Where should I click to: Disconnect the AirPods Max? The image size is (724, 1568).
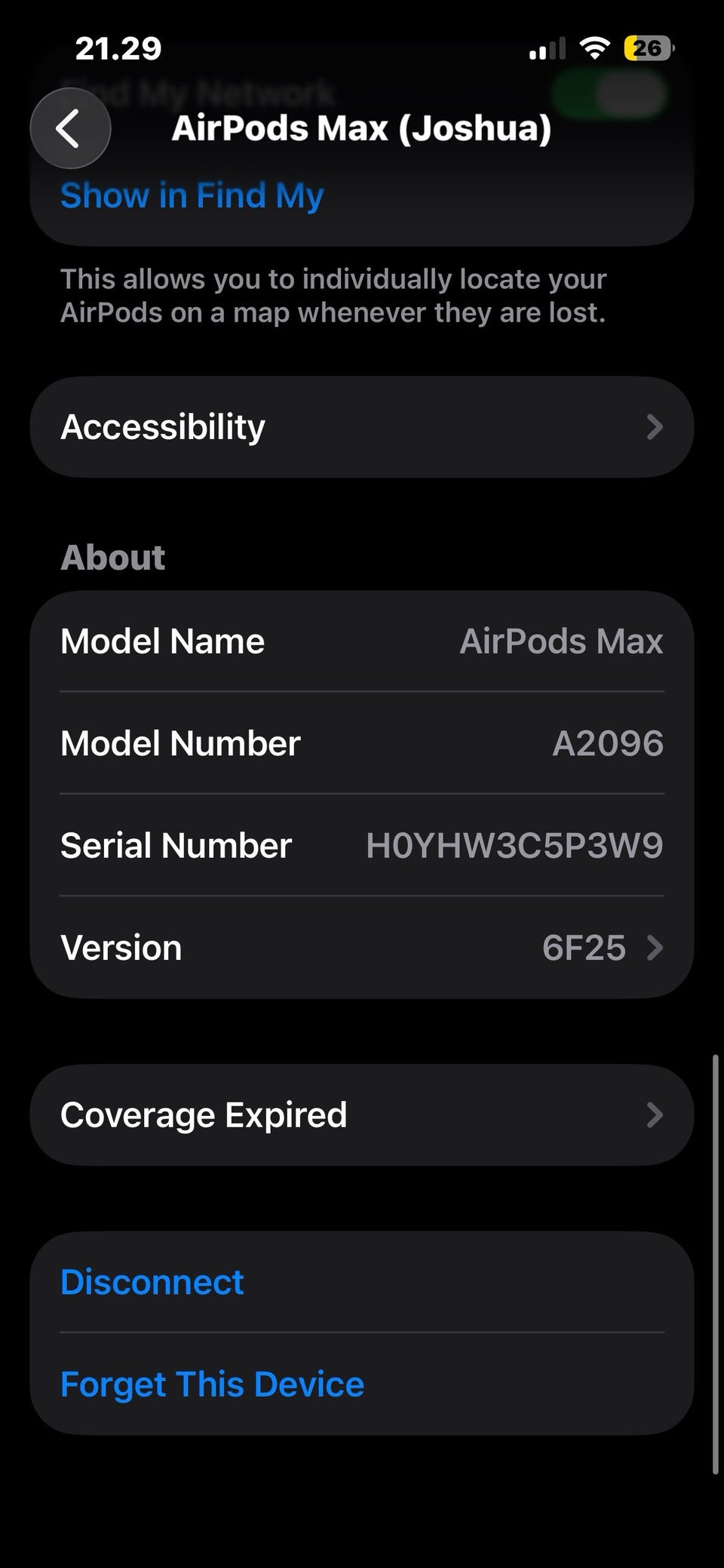coord(152,1282)
